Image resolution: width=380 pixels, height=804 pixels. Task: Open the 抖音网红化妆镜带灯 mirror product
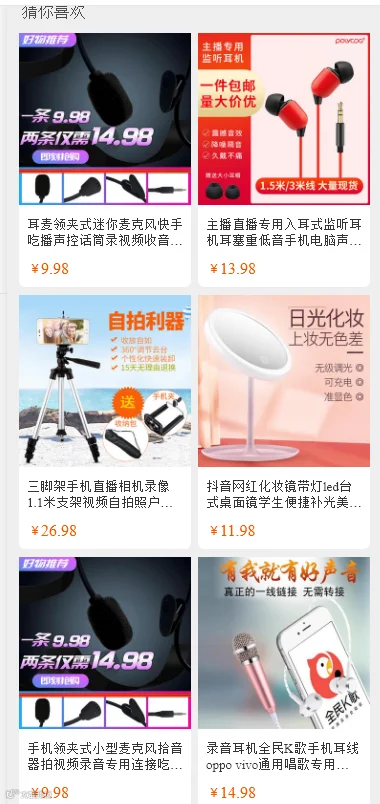click(x=284, y=421)
